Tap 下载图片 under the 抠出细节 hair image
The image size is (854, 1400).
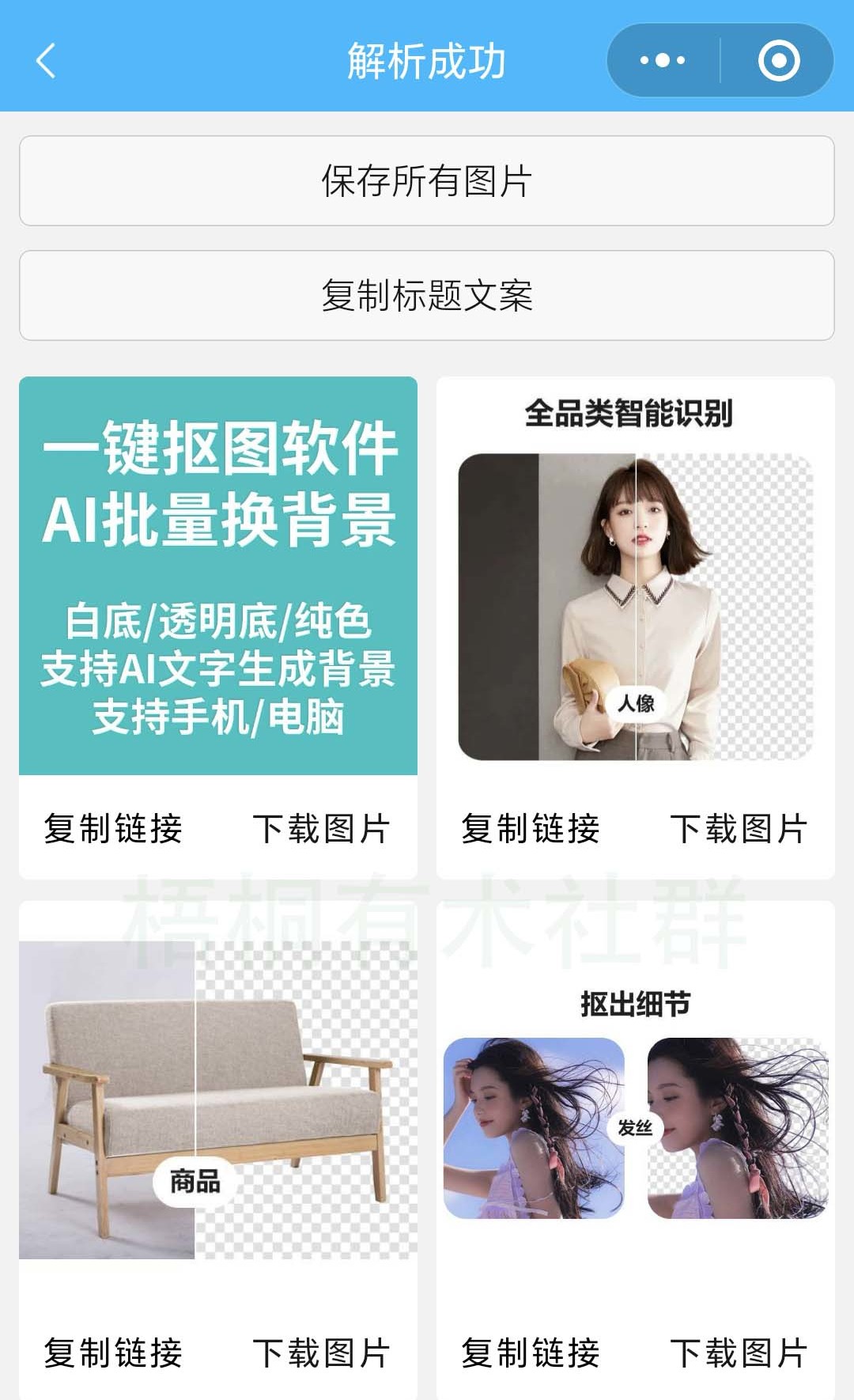pos(739,1353)
